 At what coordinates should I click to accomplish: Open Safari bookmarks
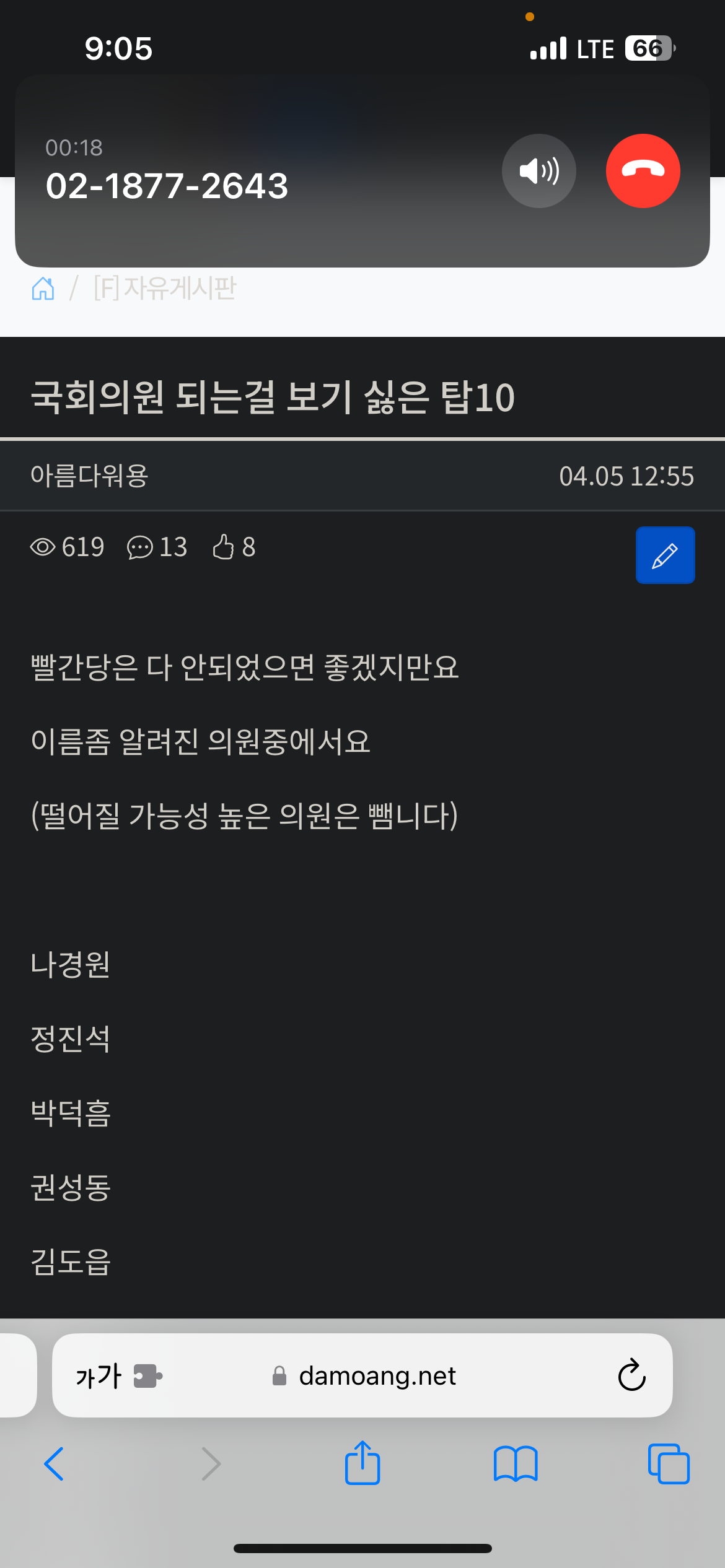coord(516,1464)
